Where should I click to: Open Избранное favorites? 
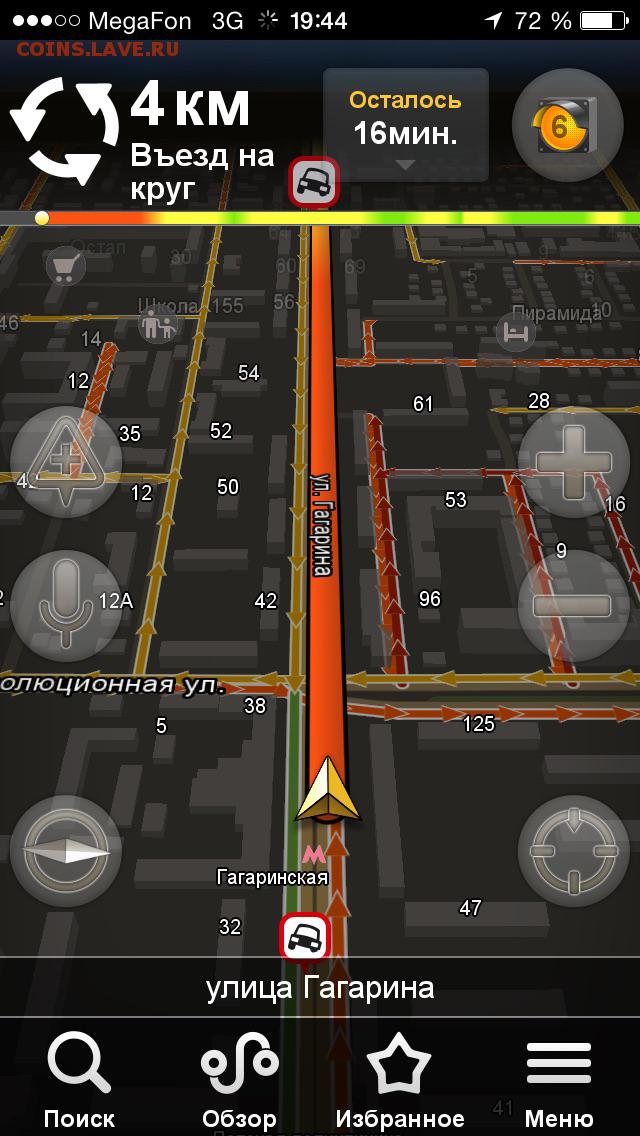pyautogui.click(x=399, y=1077)
